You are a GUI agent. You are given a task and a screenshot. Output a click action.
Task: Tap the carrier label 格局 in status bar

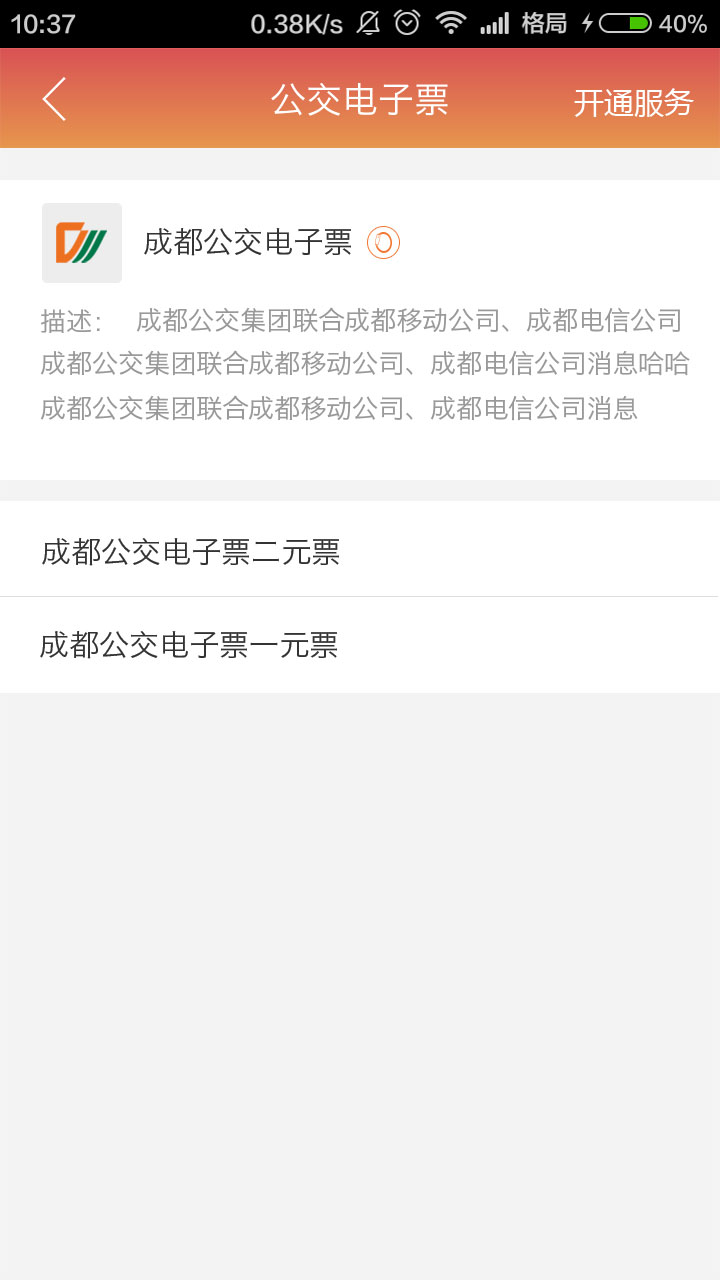[546, 22]
